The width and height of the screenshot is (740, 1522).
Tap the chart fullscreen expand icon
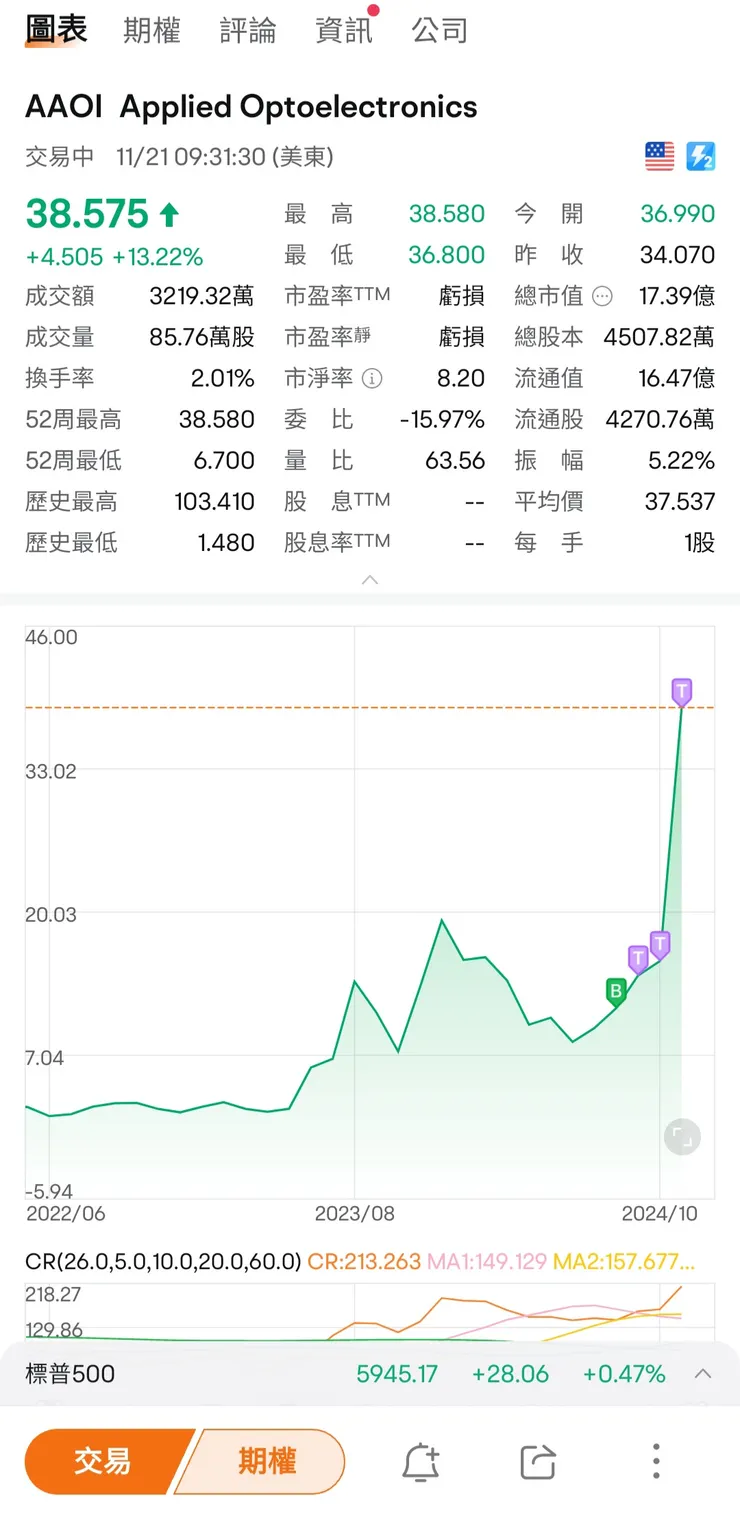[x=685, y=1136]
